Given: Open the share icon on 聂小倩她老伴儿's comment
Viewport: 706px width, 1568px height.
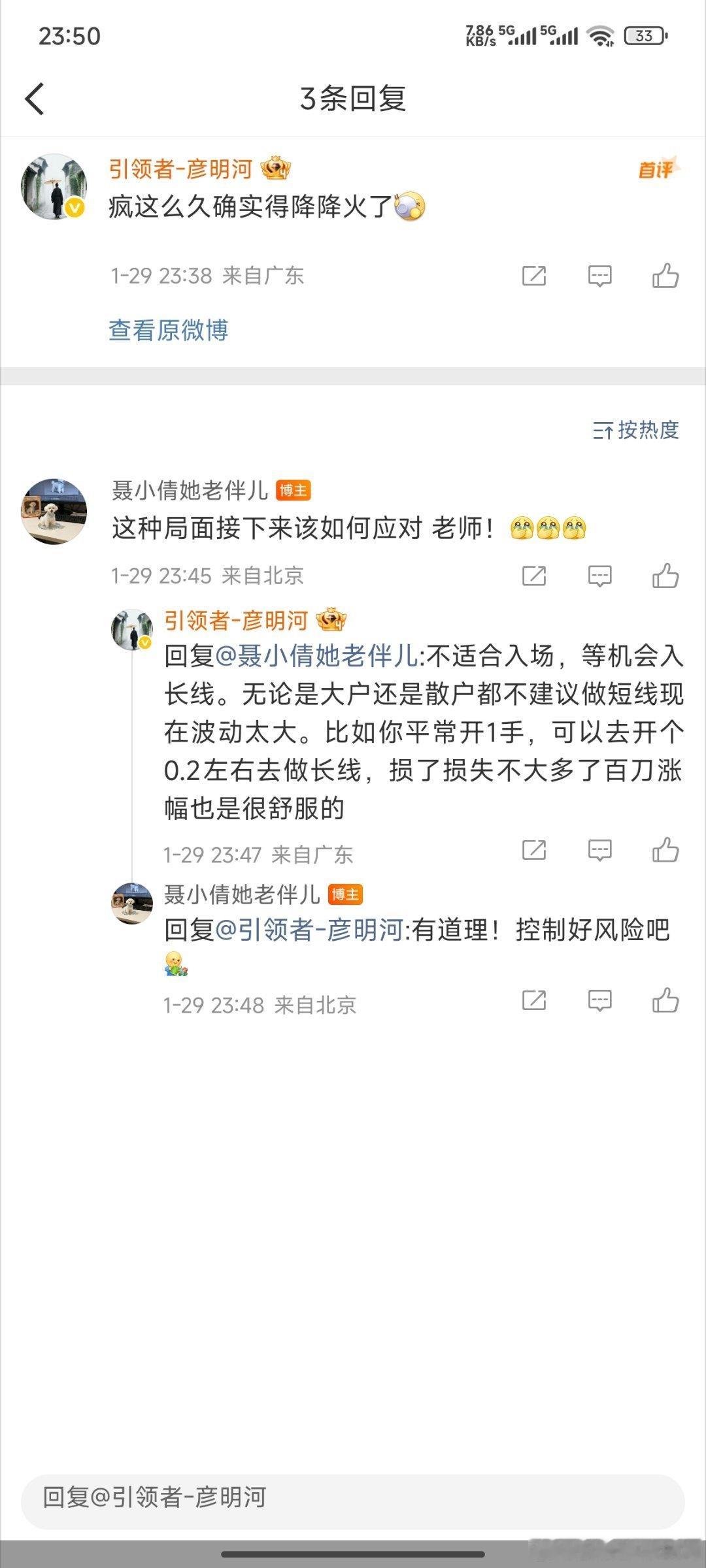Looking at the screenshot, I should coord(536,576).
